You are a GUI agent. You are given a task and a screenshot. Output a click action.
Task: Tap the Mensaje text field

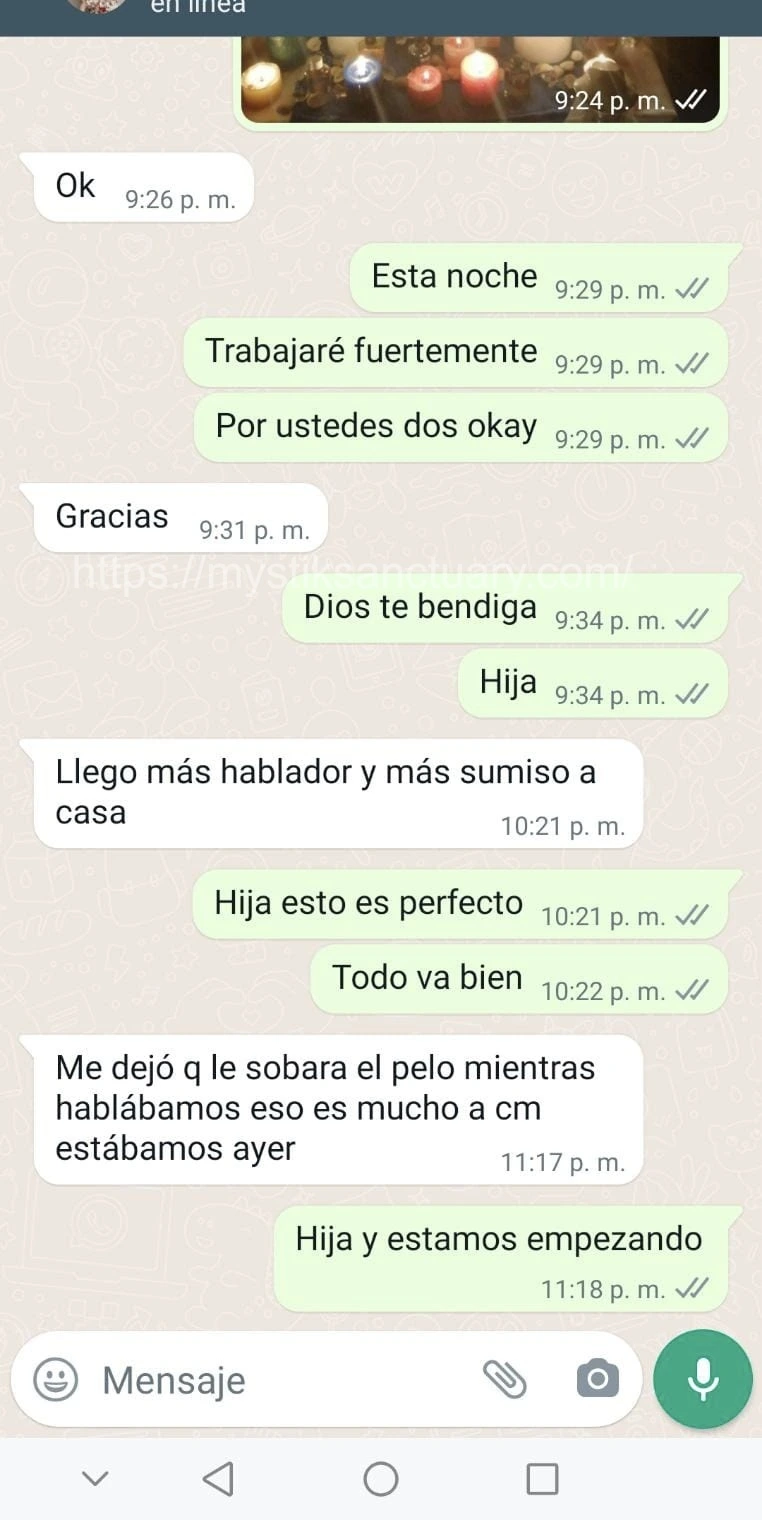[280, 1380]
